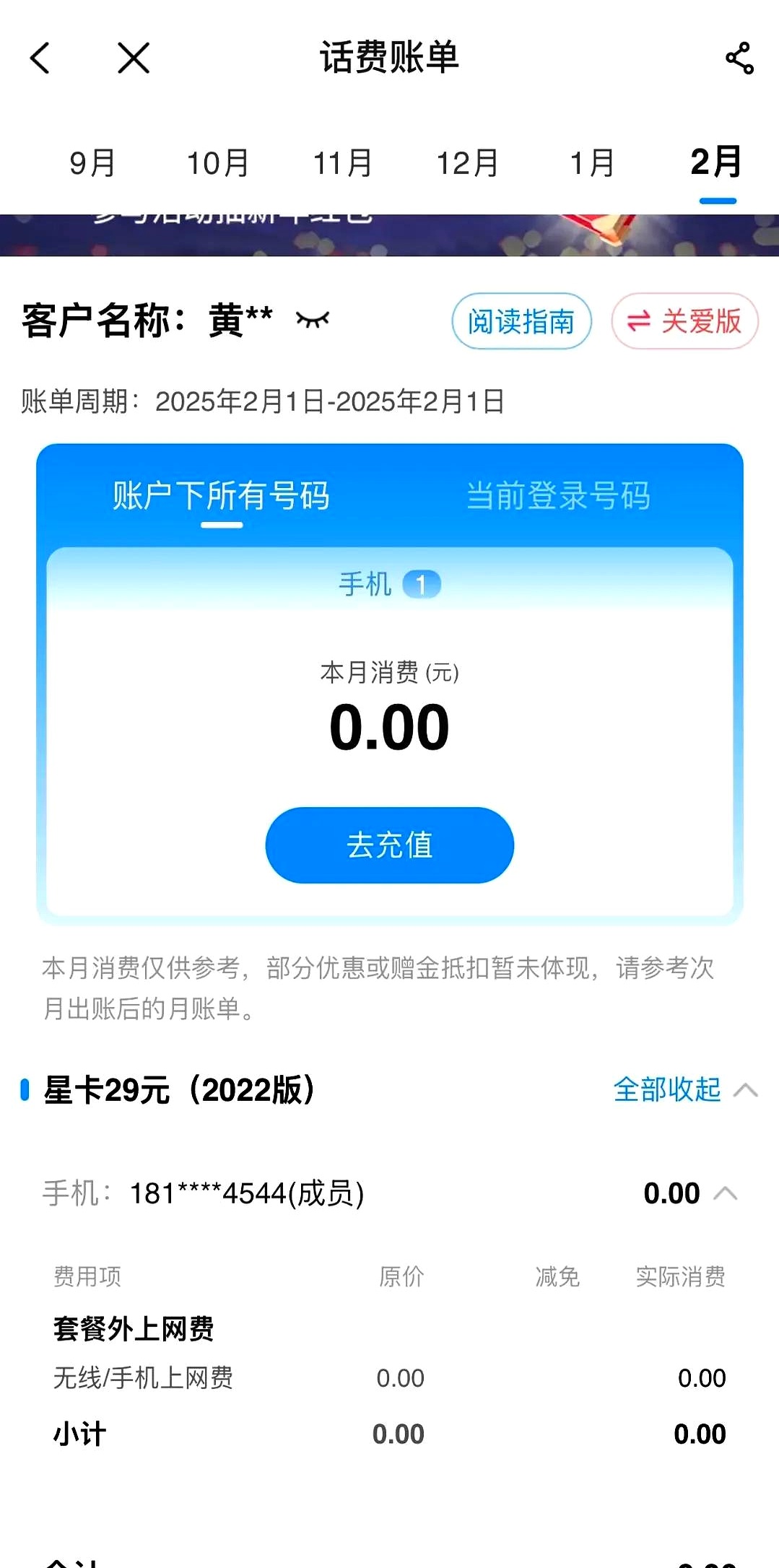
Task: Click the back arrow at top left
Action: tap(41, 59)
